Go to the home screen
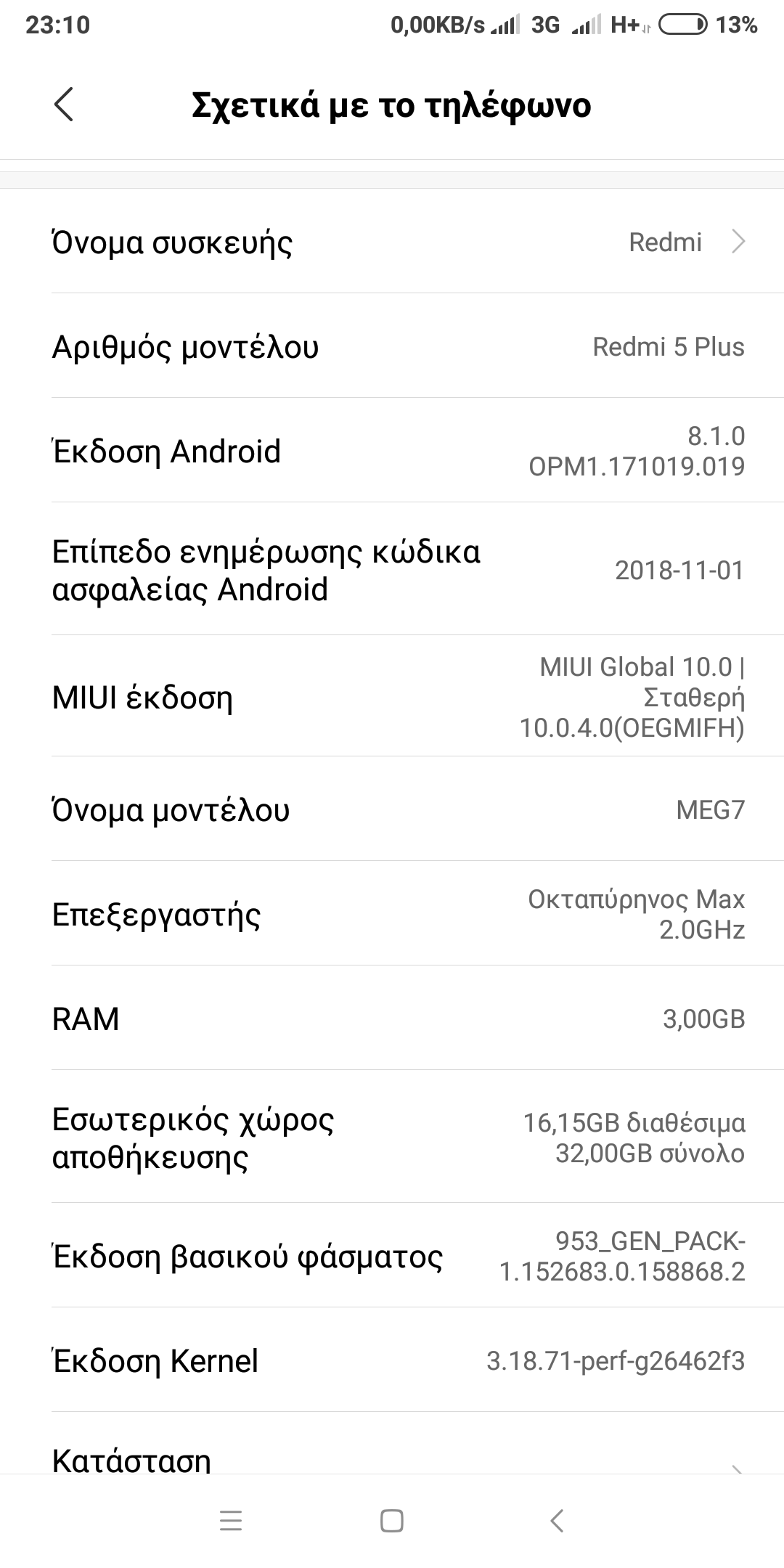The image size is (784, 1568). click(x=392, y=1521)
